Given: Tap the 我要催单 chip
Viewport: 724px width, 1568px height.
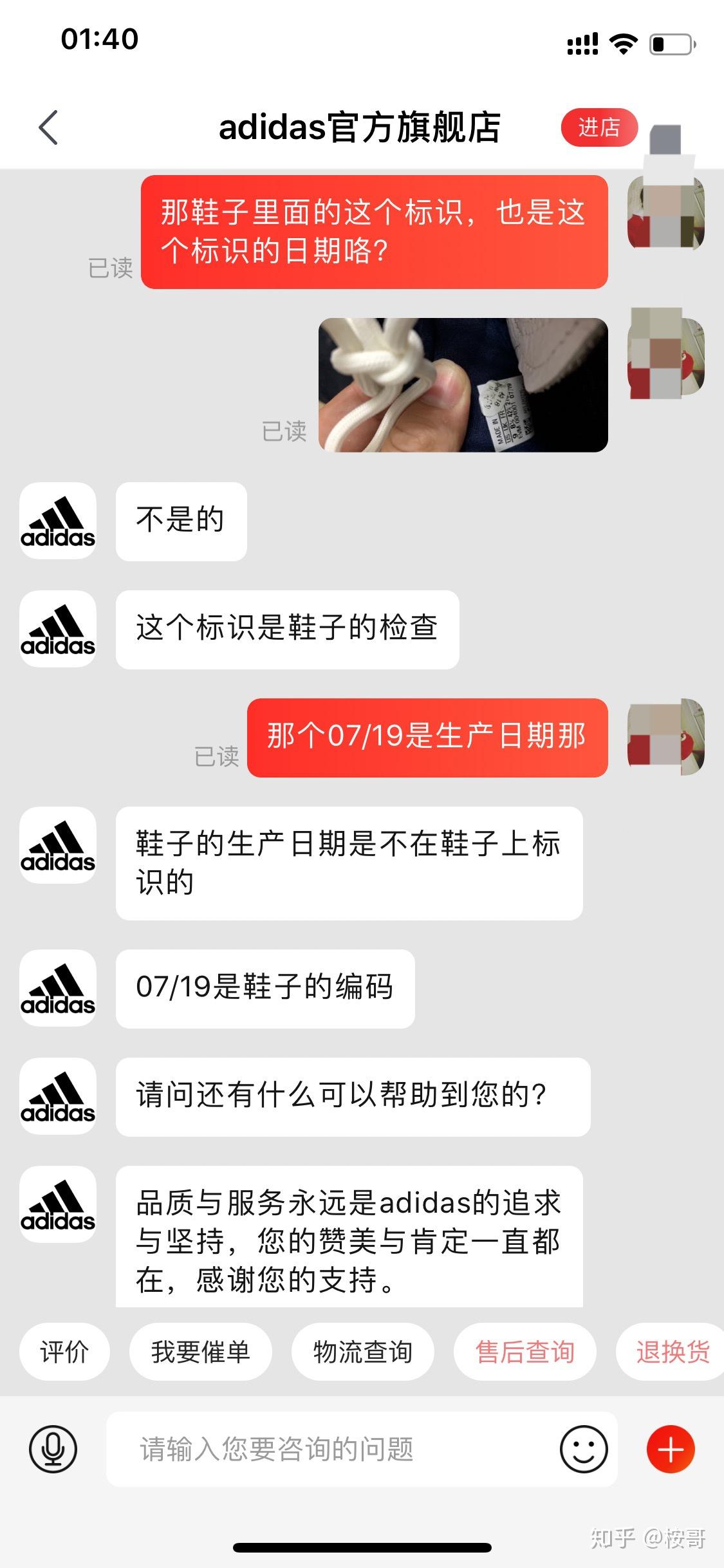Looking at the screenshot, I should (200, 1352).
